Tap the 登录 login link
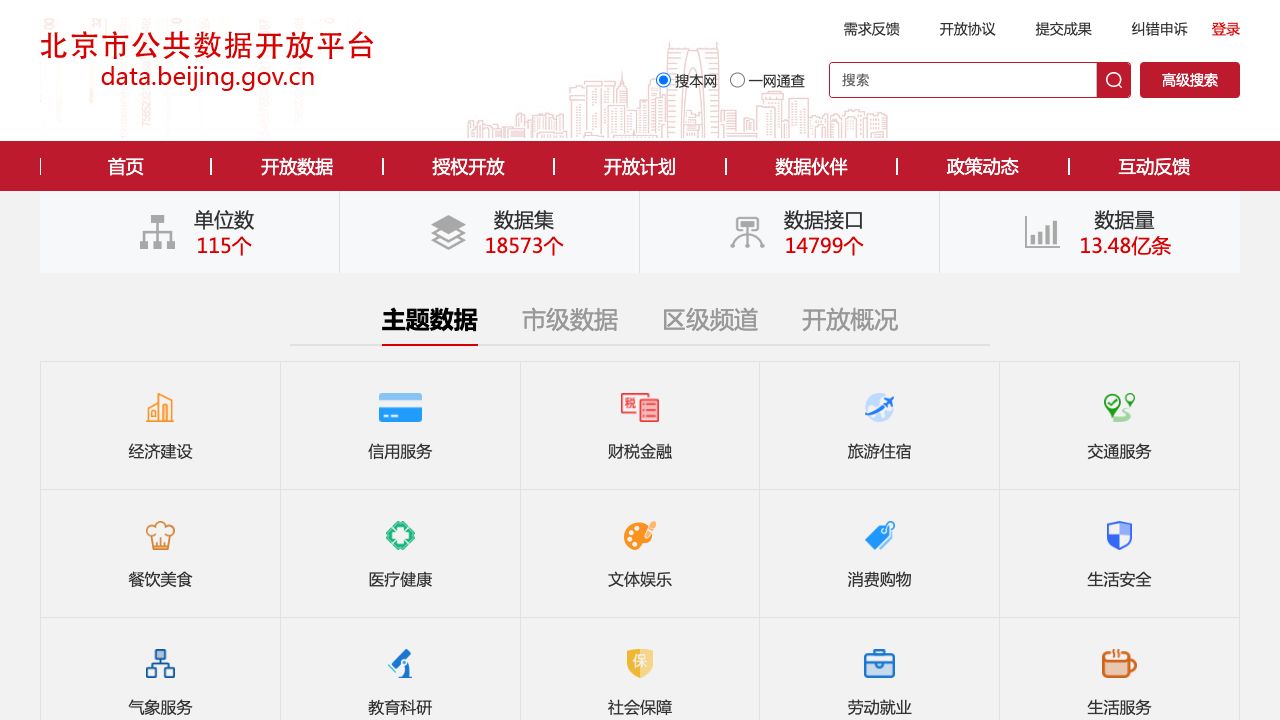The image size is (1280, 720). click(1225, 29)
